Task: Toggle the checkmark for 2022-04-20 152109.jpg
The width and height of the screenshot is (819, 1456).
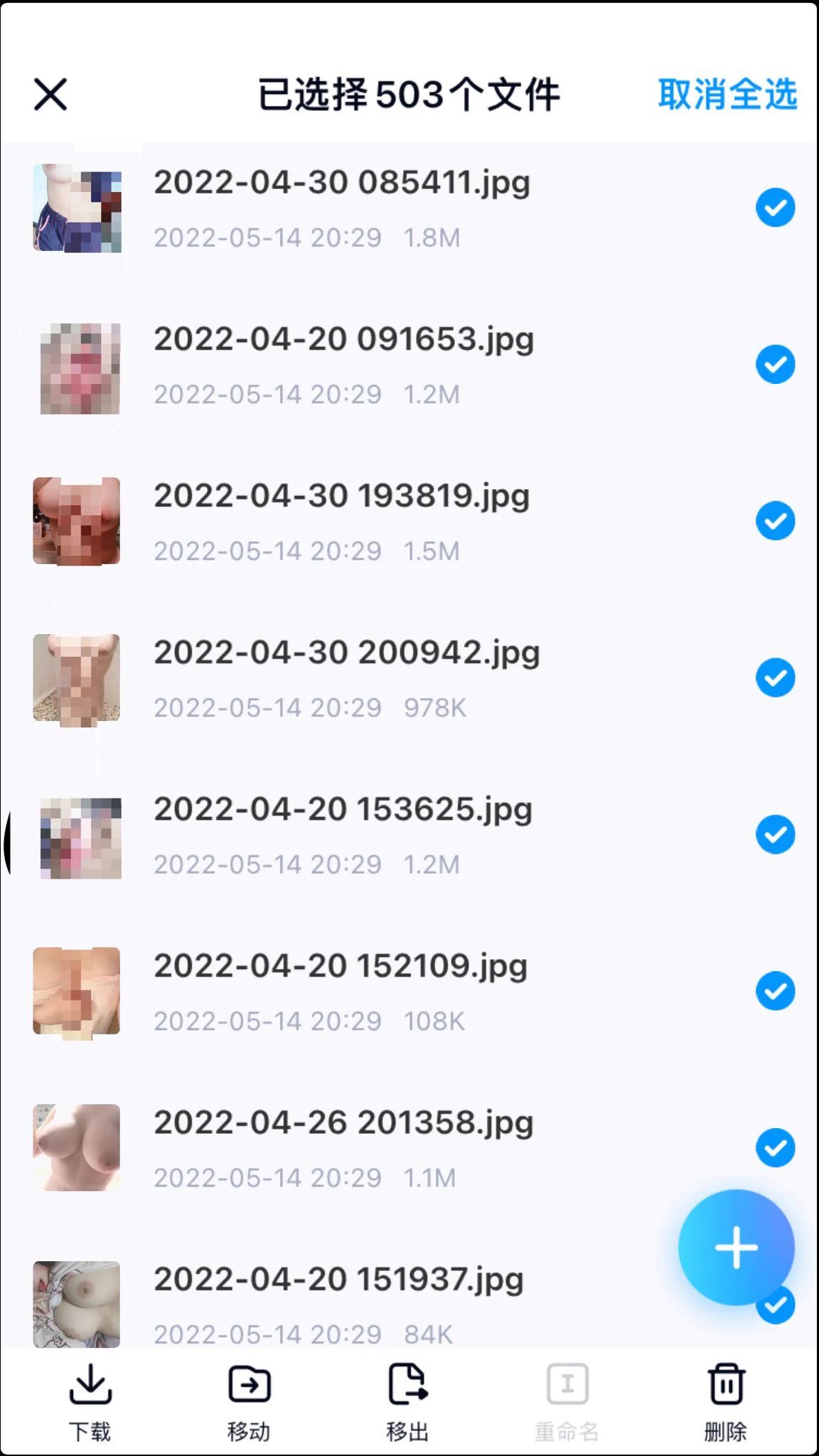Action: 775,991
